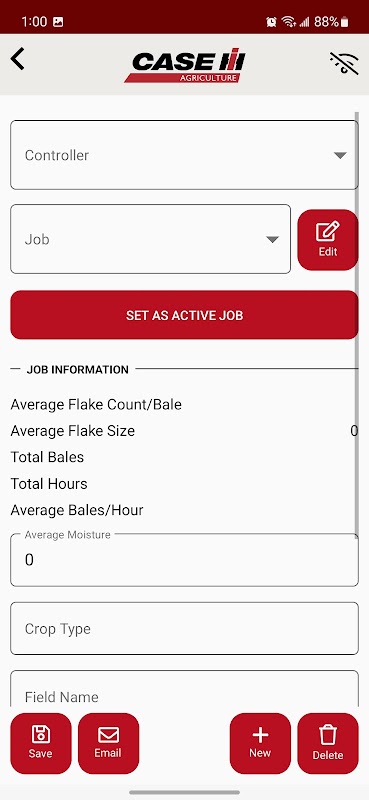This screenshot has width=369, height=800.
Task: Tap the wireless connection status icon
Action: pyautogui.click(x=343, y=63)
